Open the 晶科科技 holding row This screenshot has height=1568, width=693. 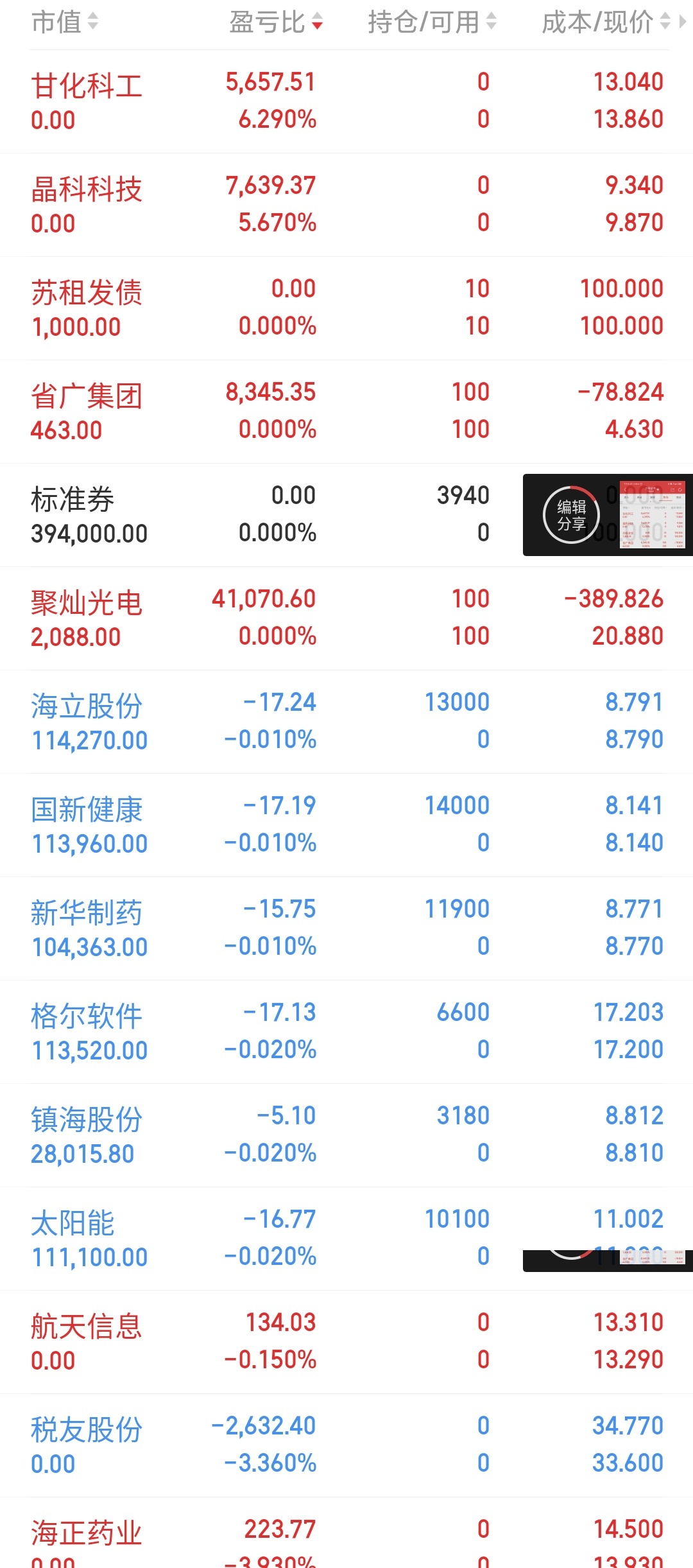click(x=346, y=205)
